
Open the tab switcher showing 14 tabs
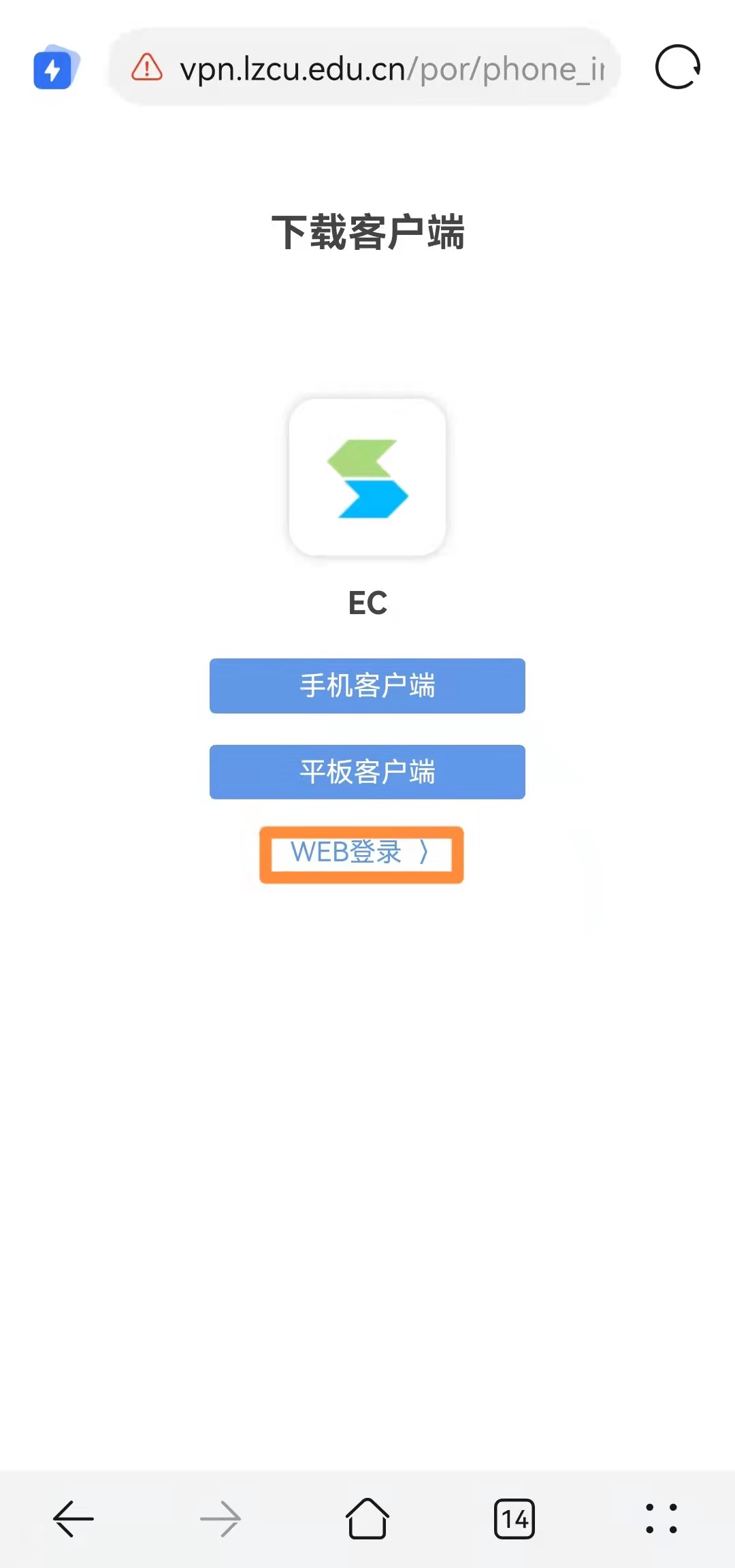point(514,1519)
